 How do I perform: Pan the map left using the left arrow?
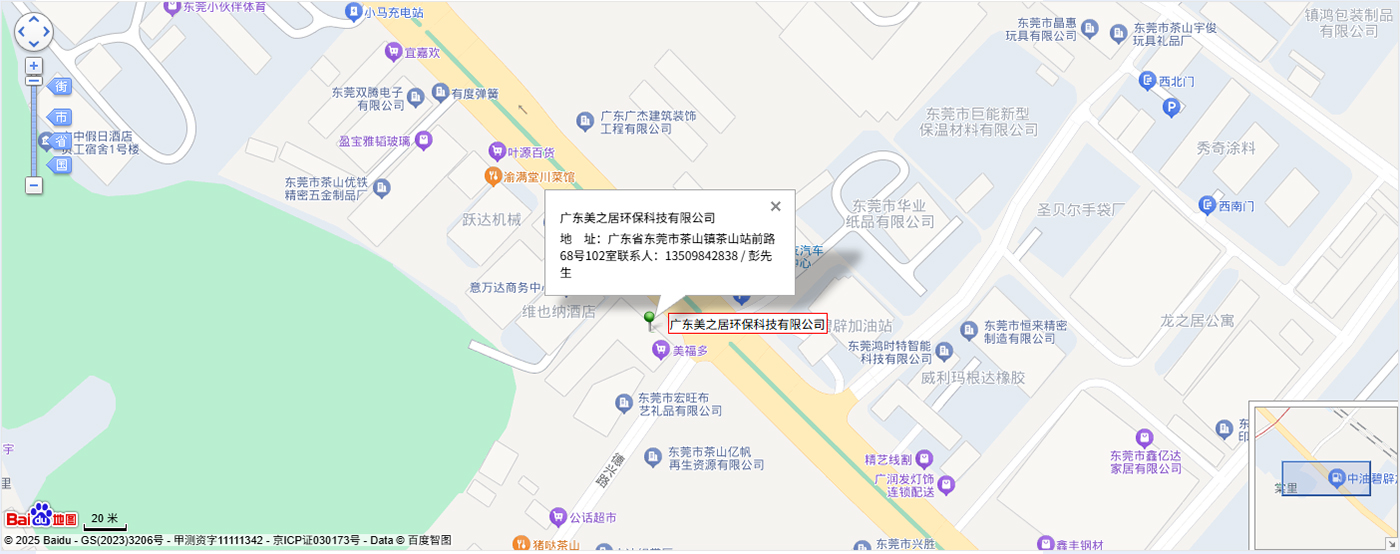[x=21, y=32]
